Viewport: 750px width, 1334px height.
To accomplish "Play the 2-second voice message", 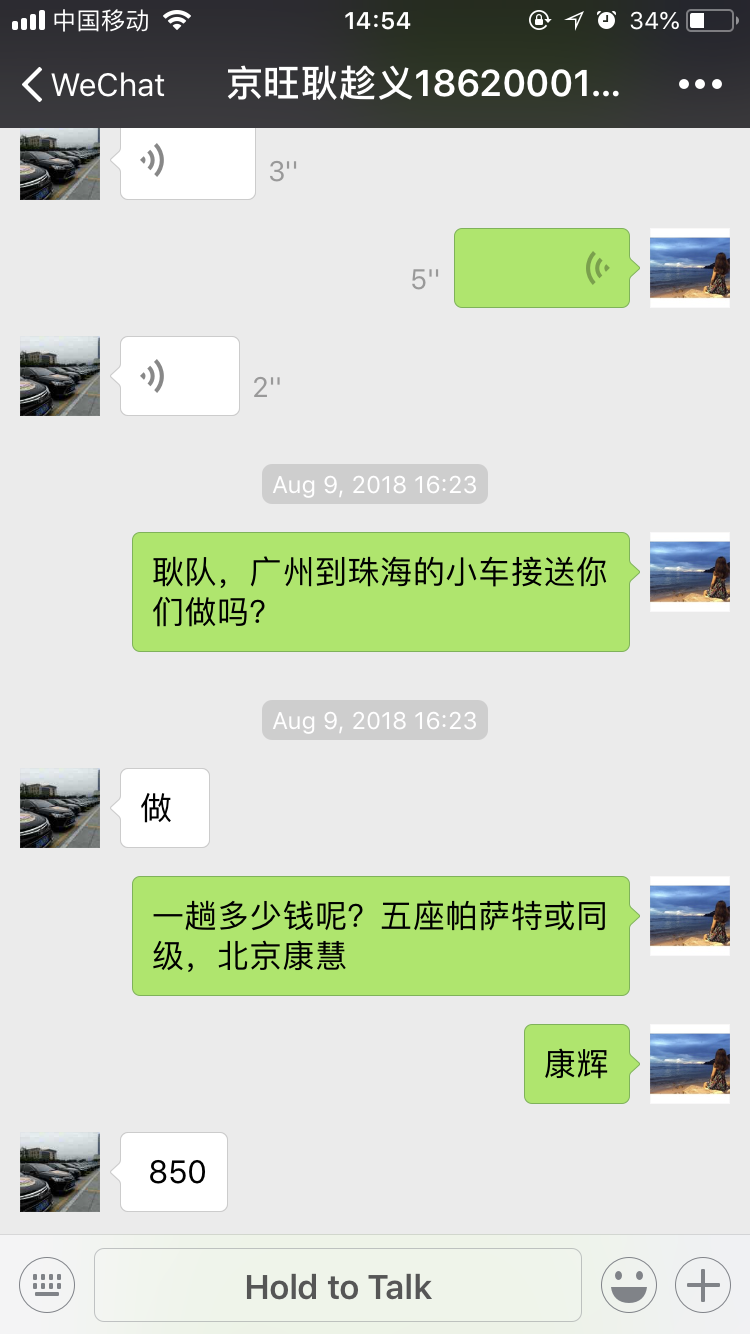I will (179, 376).
